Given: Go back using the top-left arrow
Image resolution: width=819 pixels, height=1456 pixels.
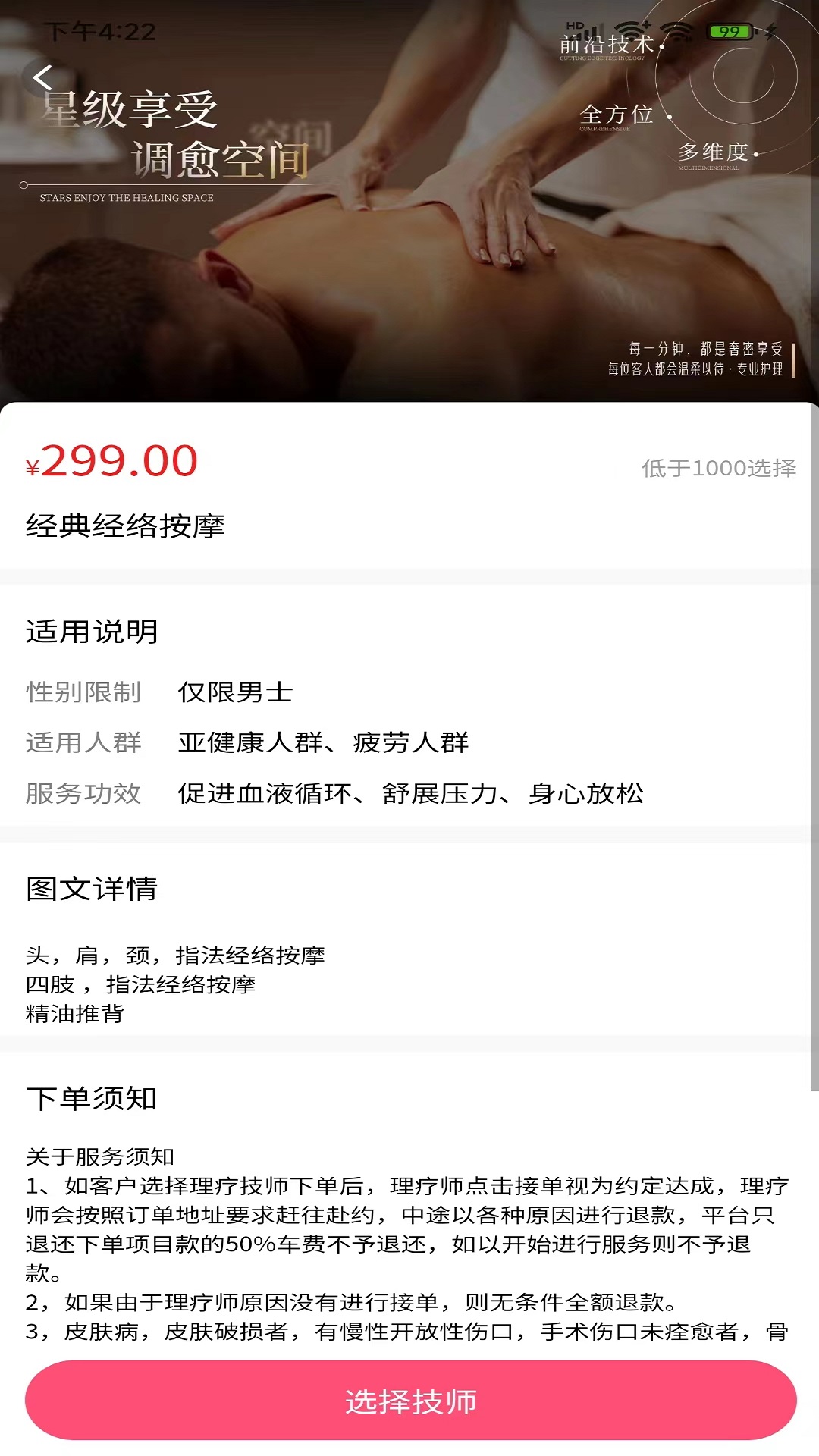Looking at the screenshot, I should point(43,77).
